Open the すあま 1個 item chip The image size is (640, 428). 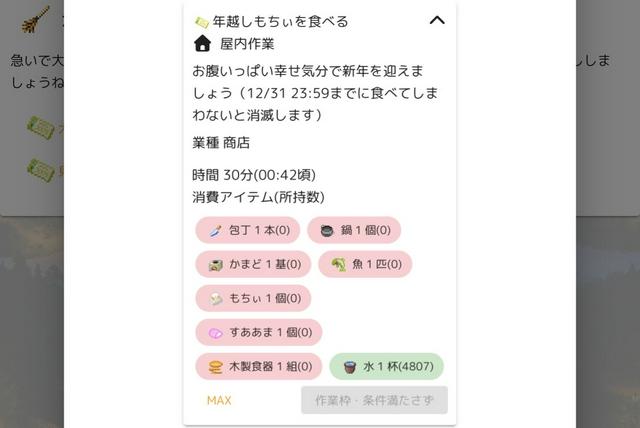click(x=259, y=332)
